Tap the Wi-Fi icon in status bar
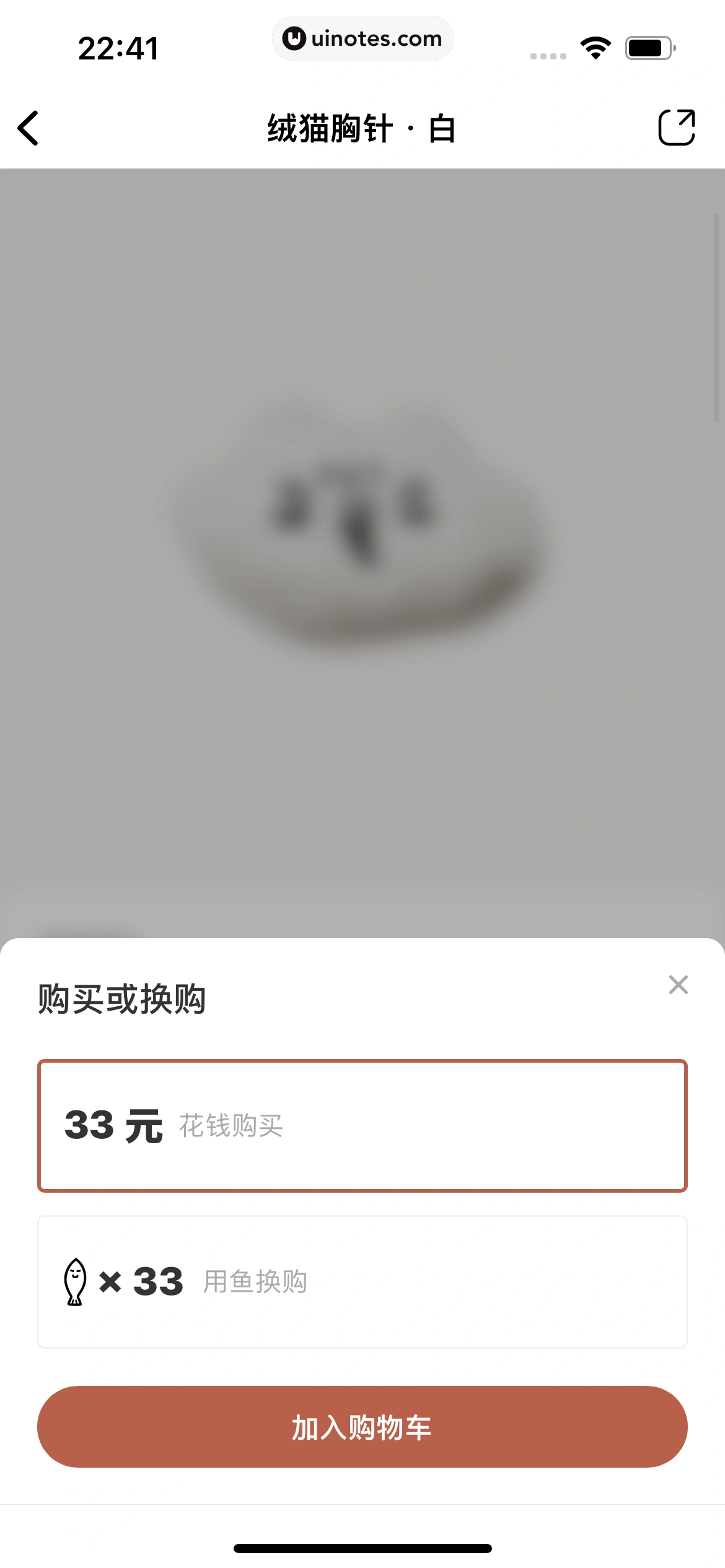 [x=595, y=48]
